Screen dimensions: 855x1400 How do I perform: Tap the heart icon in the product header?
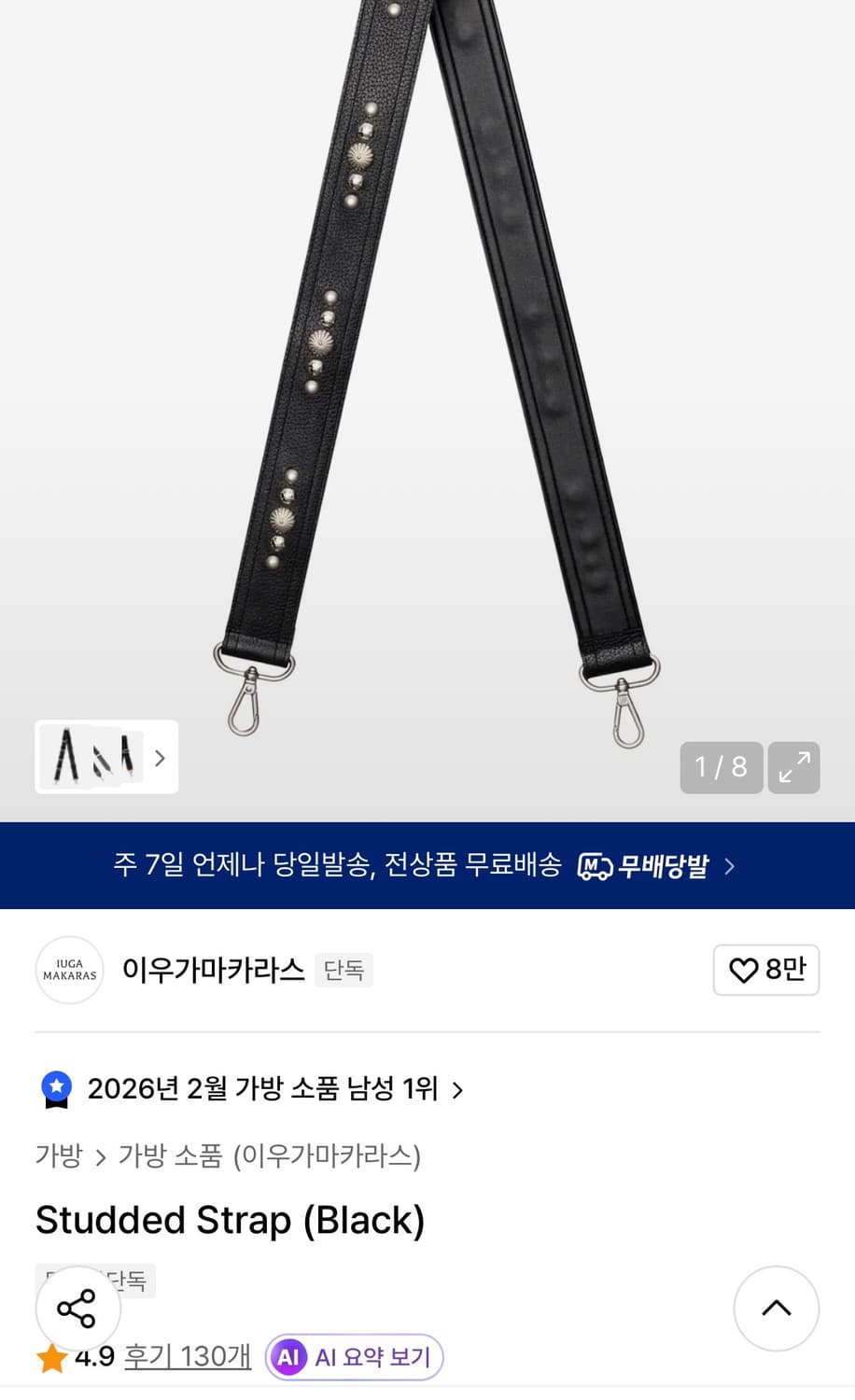click(744, 970)
